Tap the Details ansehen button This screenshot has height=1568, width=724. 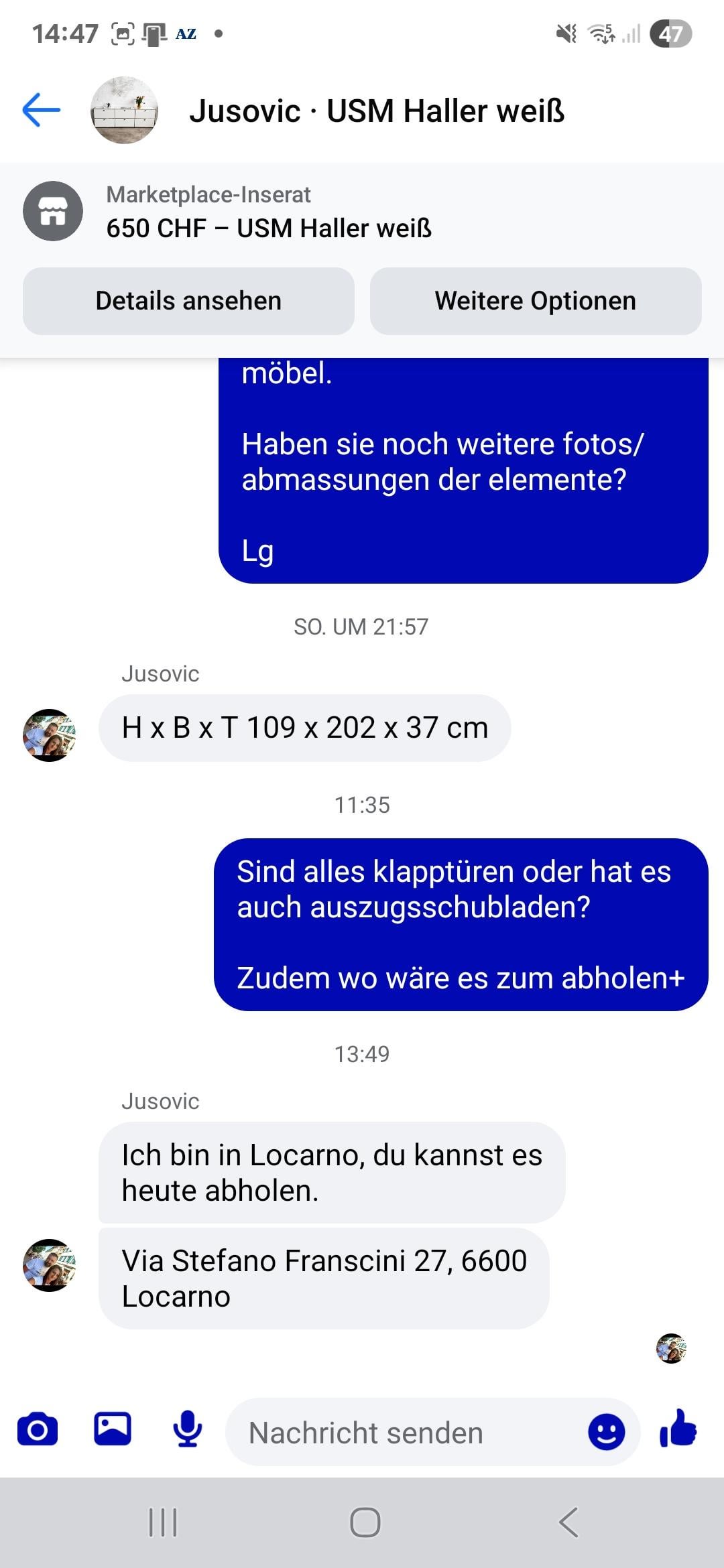(x=188, y=301)
